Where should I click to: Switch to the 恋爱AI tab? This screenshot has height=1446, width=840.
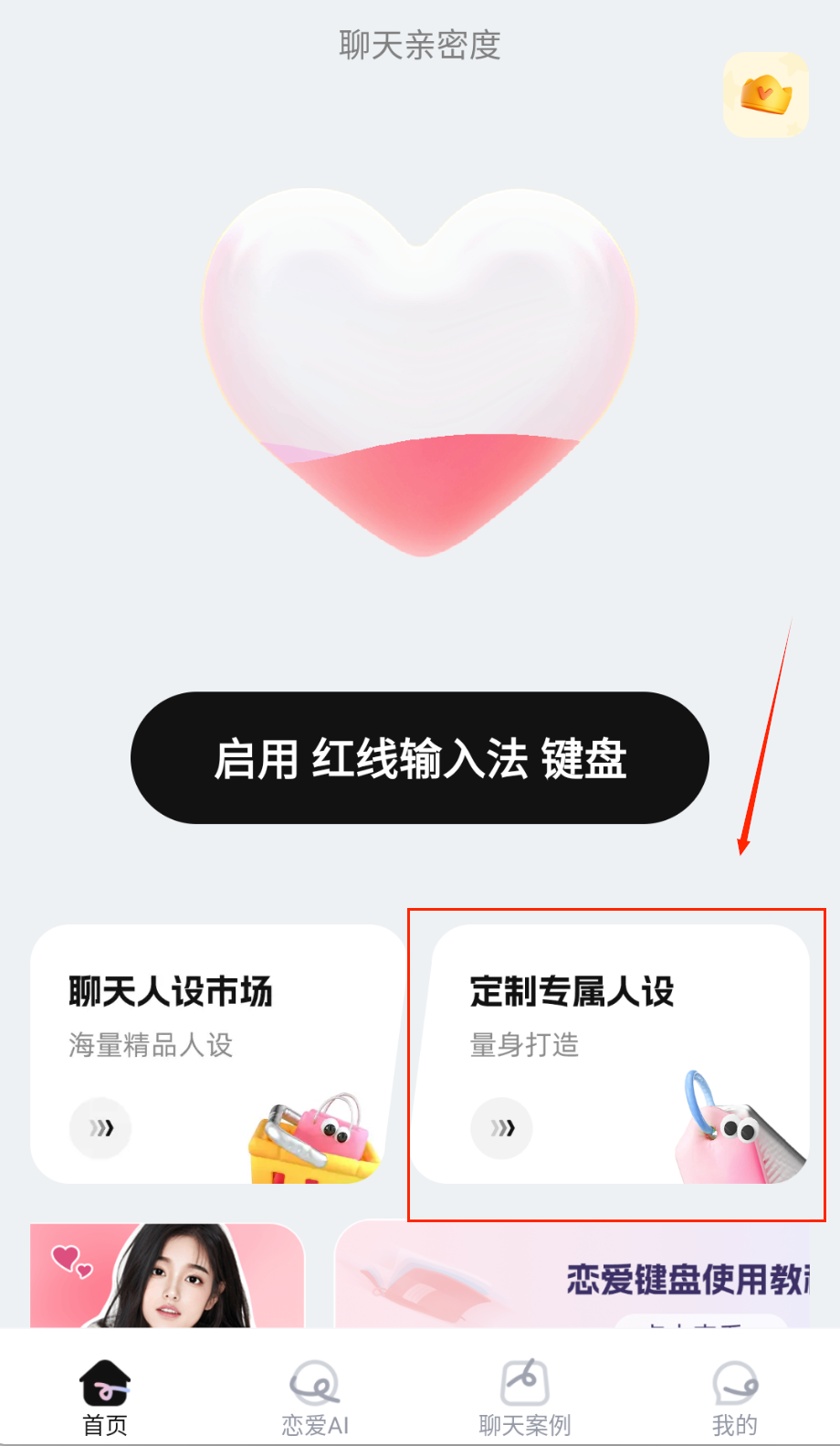click(315, 1398)
